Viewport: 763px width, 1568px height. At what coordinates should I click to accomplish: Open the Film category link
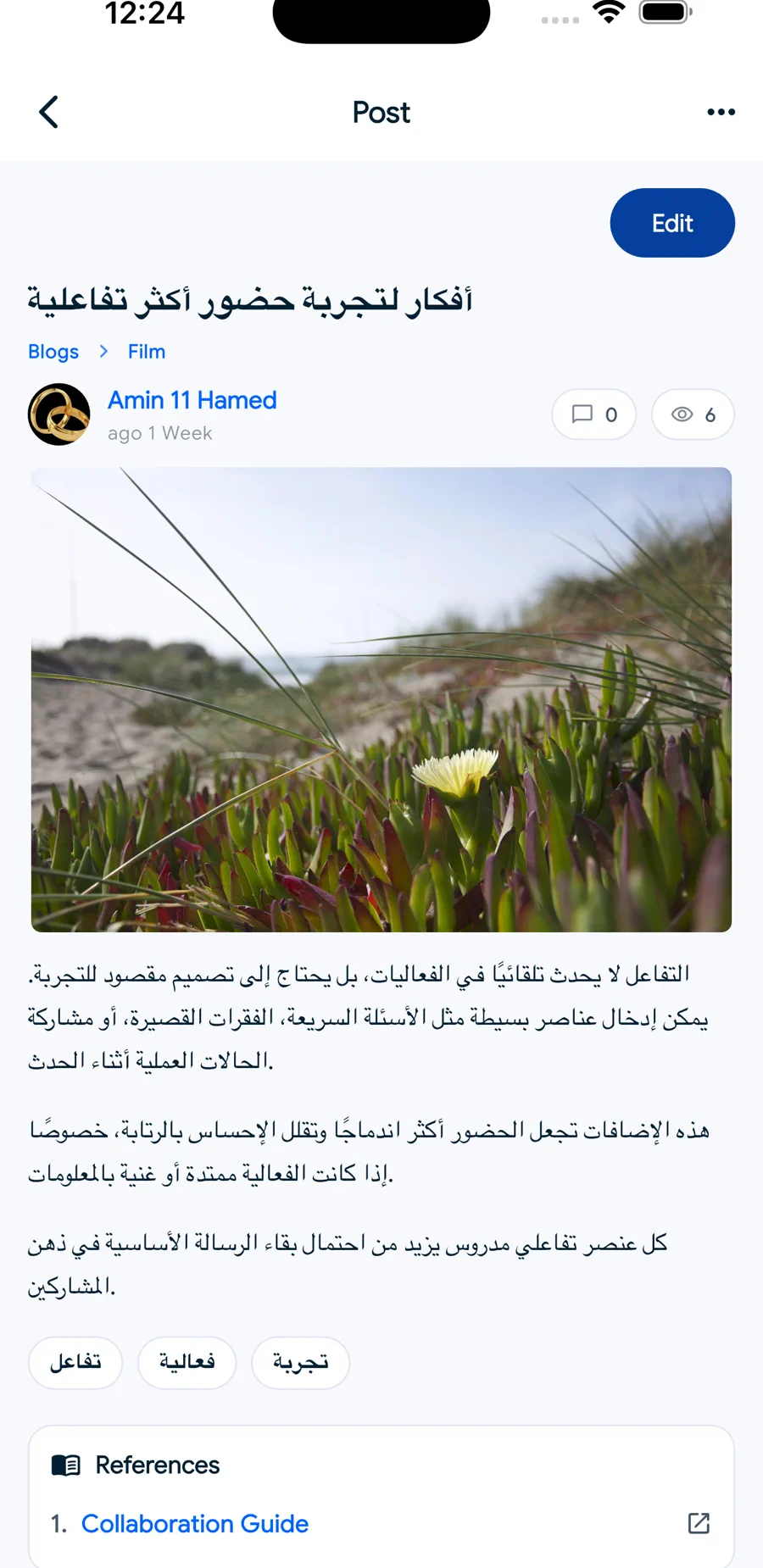147,352
